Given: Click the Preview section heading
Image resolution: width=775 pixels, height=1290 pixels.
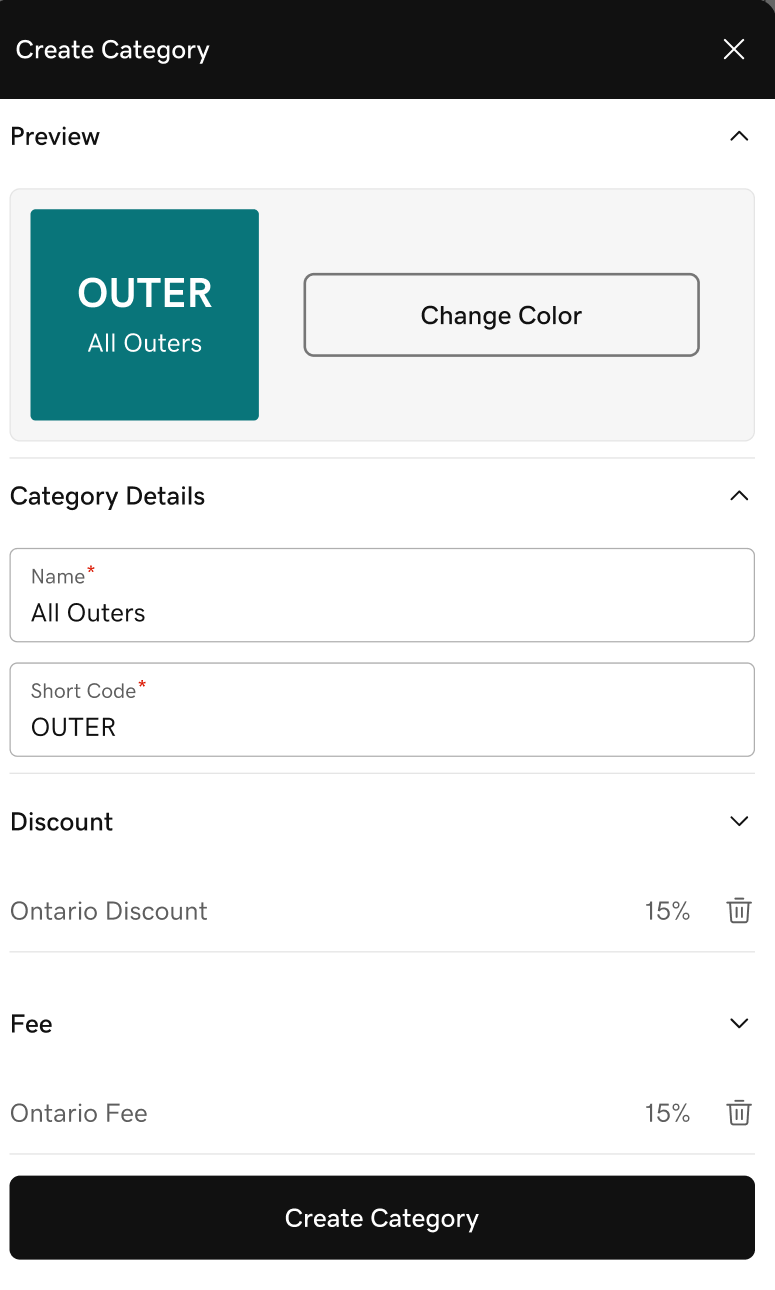Looking at the screenshot, I should point(55,136).
